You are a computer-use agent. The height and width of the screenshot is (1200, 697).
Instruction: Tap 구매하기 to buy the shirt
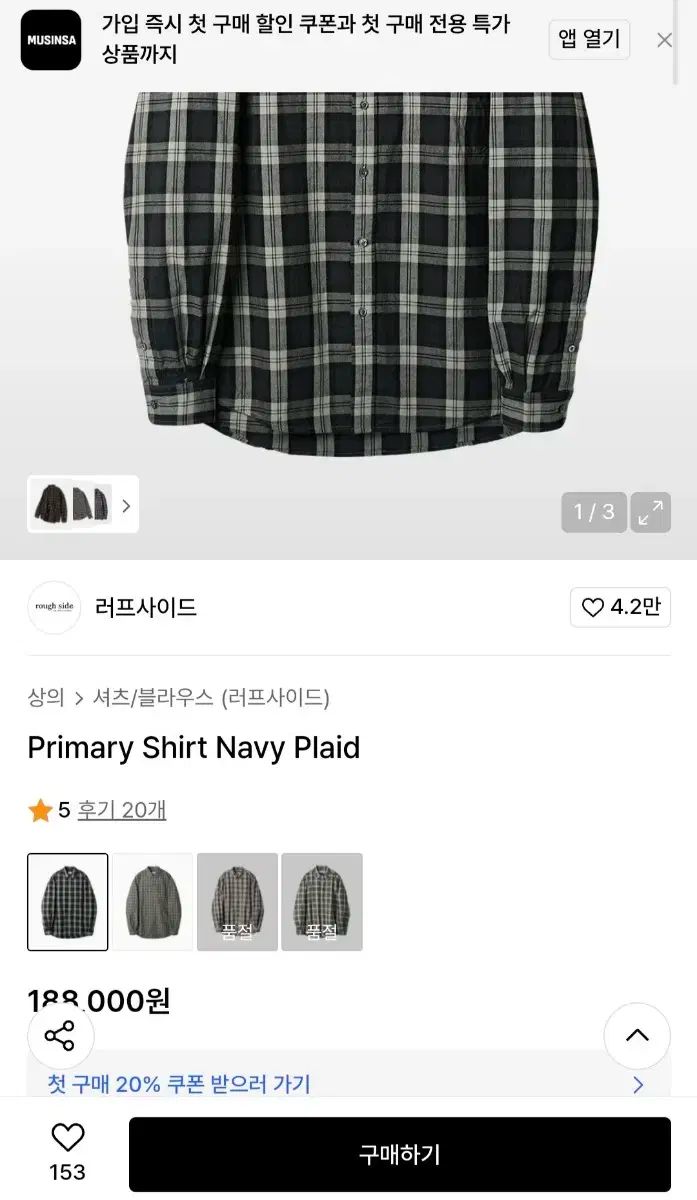point(400,1154)
